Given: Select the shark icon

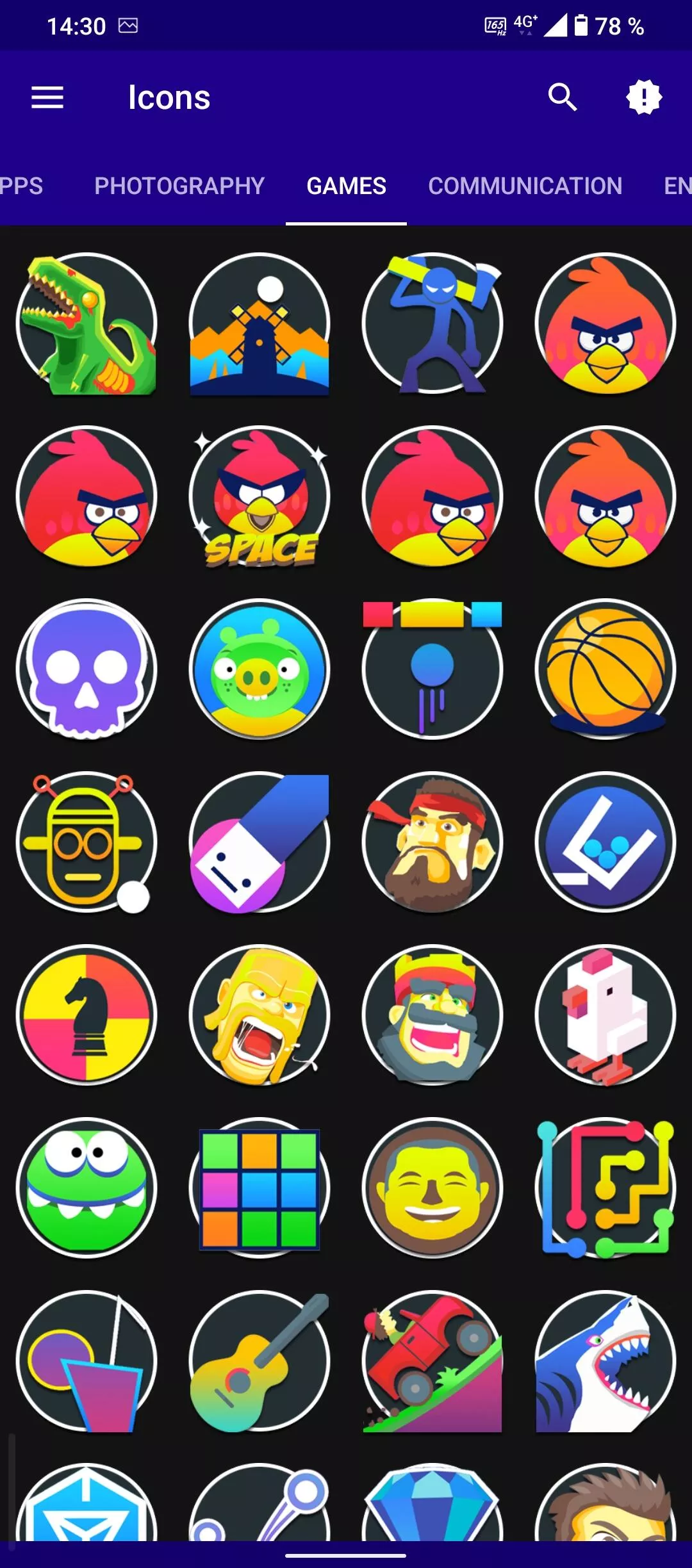Looking at the screenshot, I should tap(605, 1361).
